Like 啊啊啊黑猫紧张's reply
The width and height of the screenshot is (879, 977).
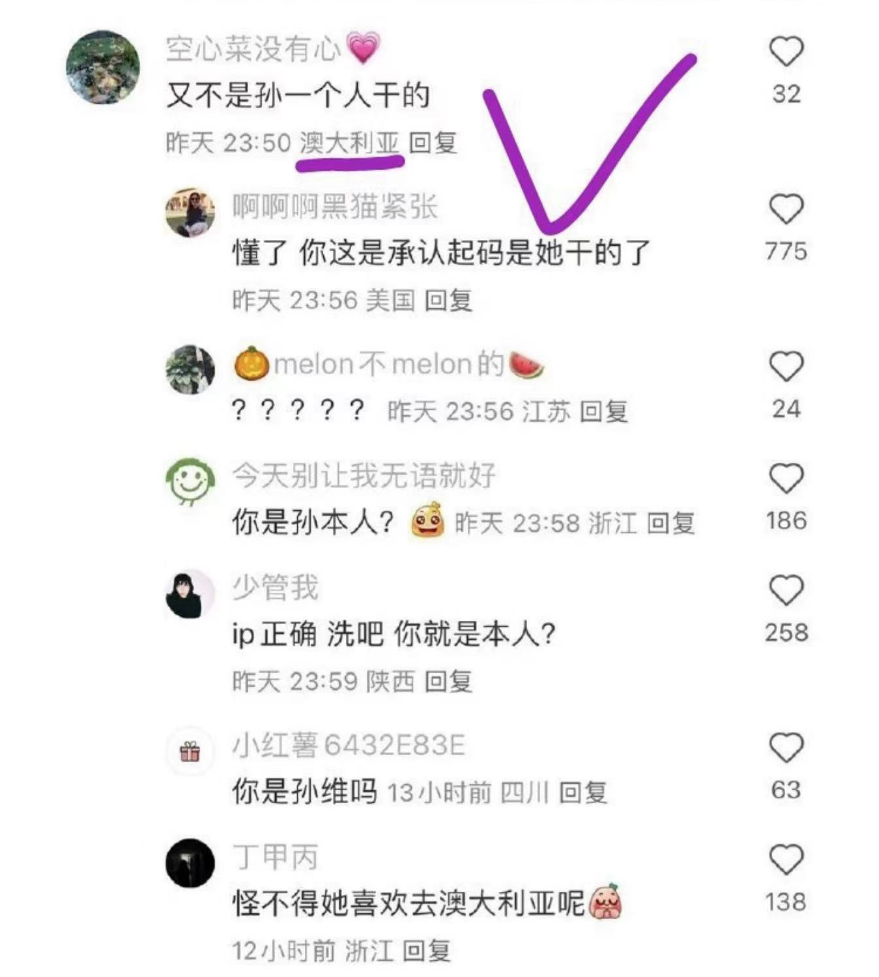(786, 209)
